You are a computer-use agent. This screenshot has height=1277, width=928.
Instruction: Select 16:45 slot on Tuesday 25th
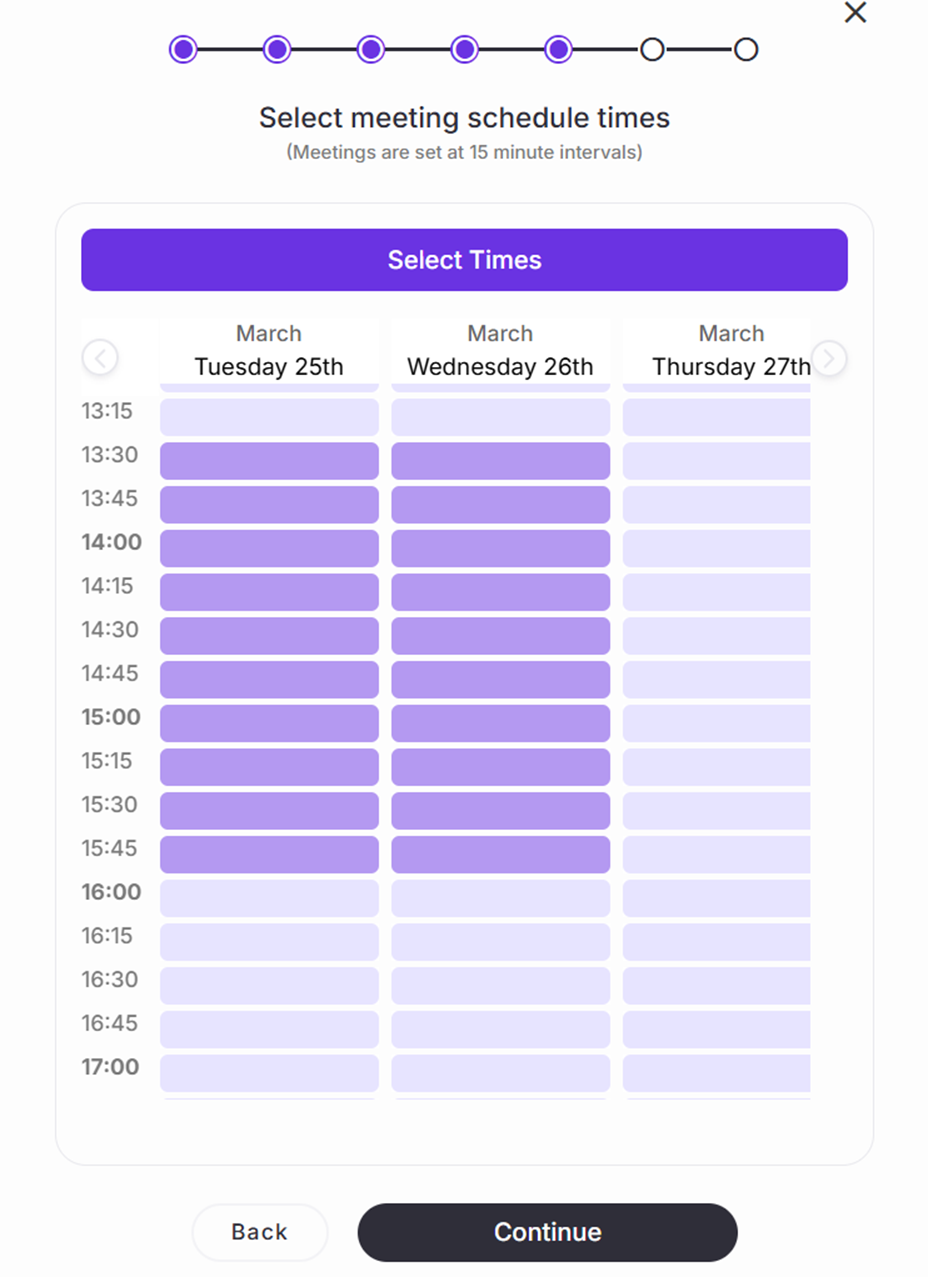tap(269, 1029)
